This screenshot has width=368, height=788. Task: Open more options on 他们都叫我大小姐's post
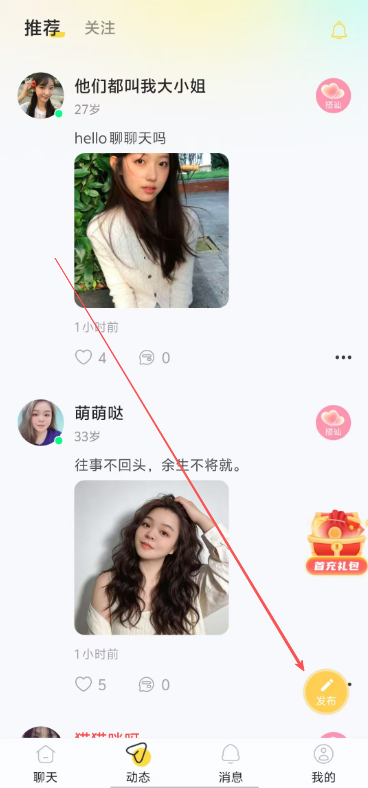[343, 357]
